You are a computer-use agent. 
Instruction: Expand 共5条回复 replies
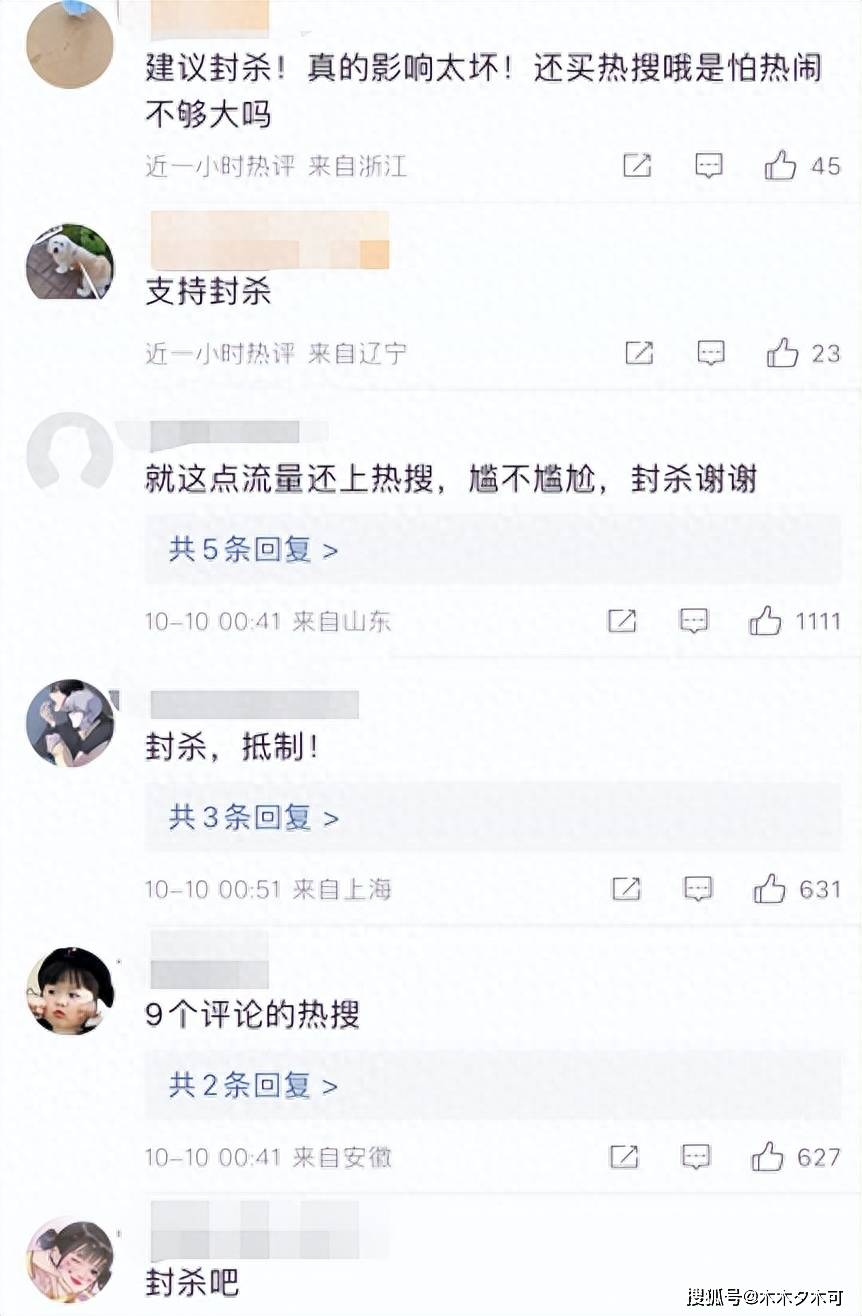[x=254, y=549]
